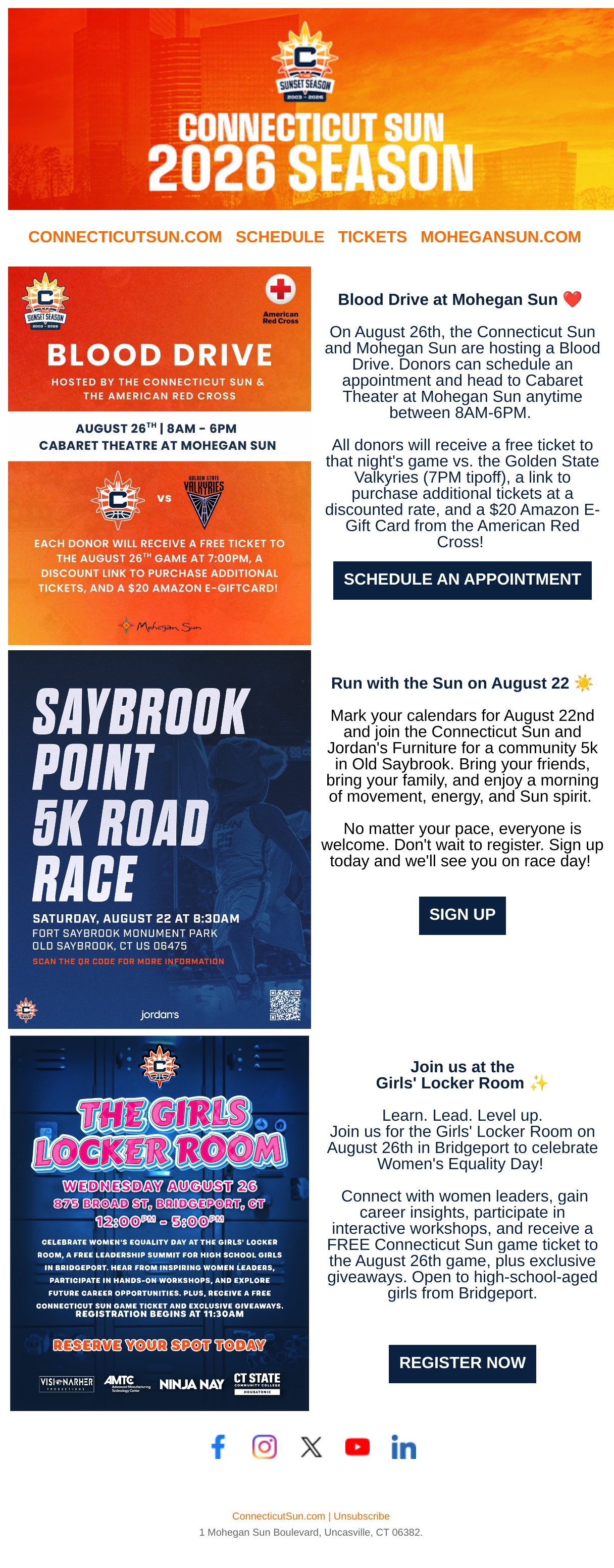The width and height of the screenshot is (614, 1568).
Task: Open the YouTube icon
Action: tap(357, 1446)
